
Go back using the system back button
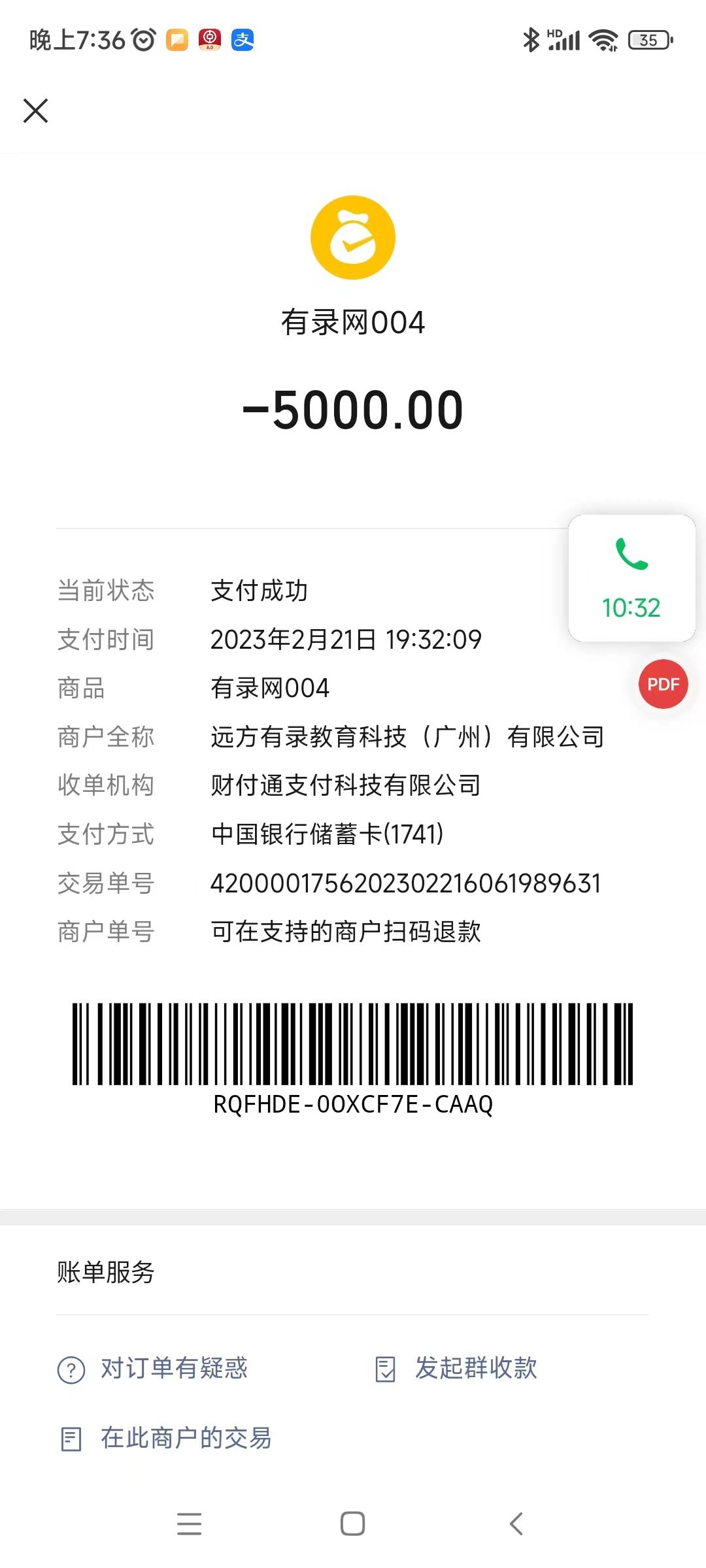coord(516,1524)
